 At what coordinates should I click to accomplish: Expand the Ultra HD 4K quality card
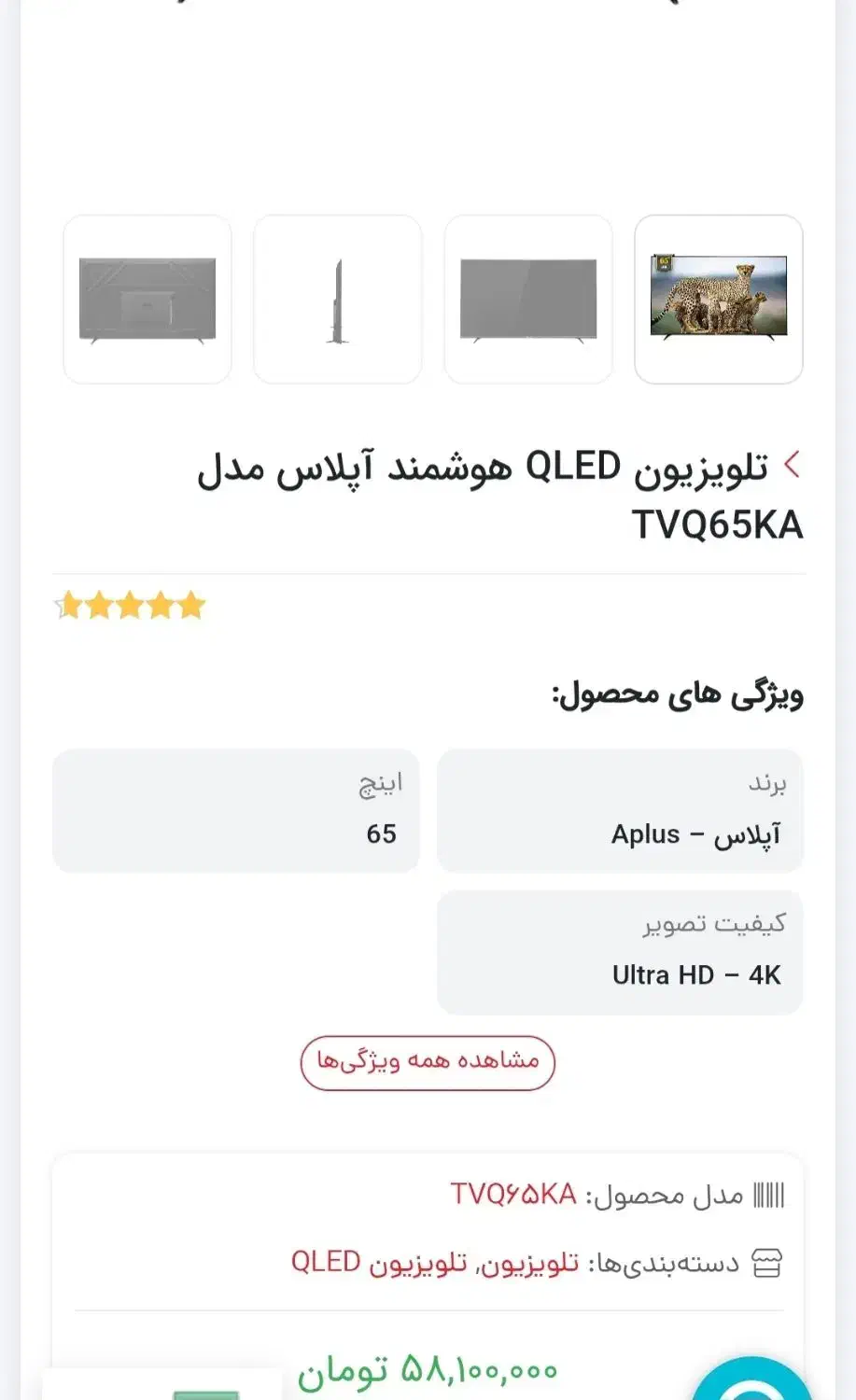tap(621, 952)
